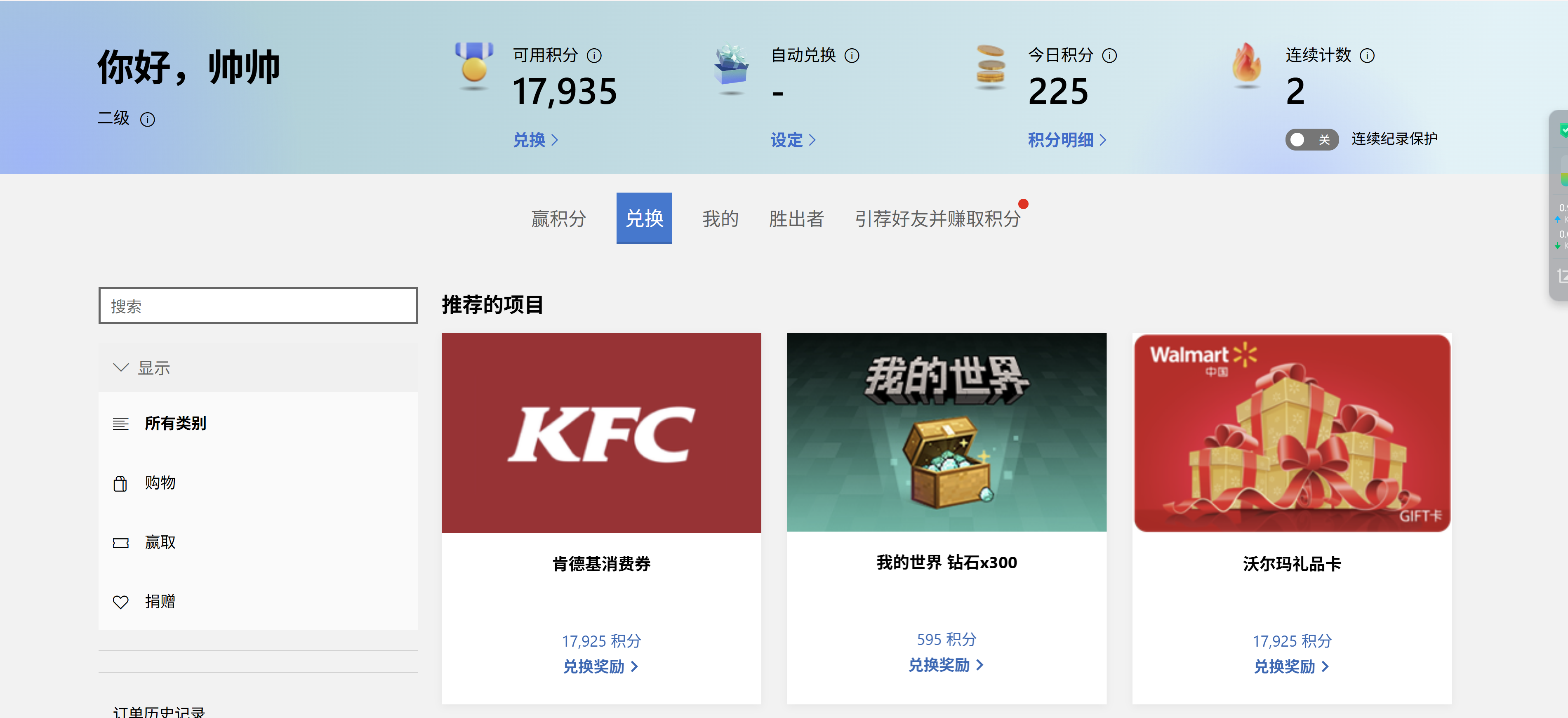Open the 肯德基消费券 KFC card
This screenshot has width=1568, height=718.
pyautogui.click(x=601, y=433)
